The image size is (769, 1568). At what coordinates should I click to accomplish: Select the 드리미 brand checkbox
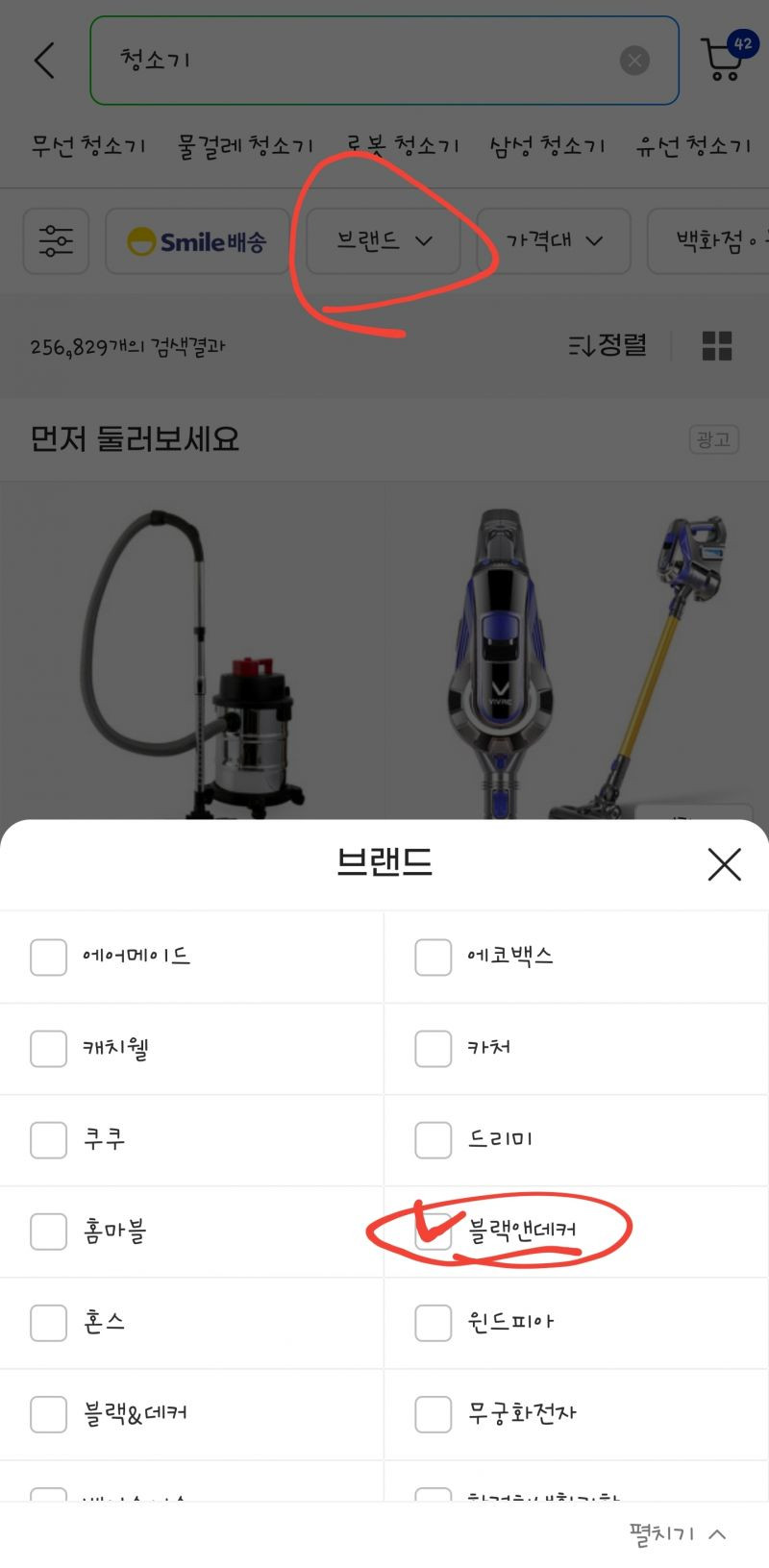pyautogui.click(x=433, y=1140)
